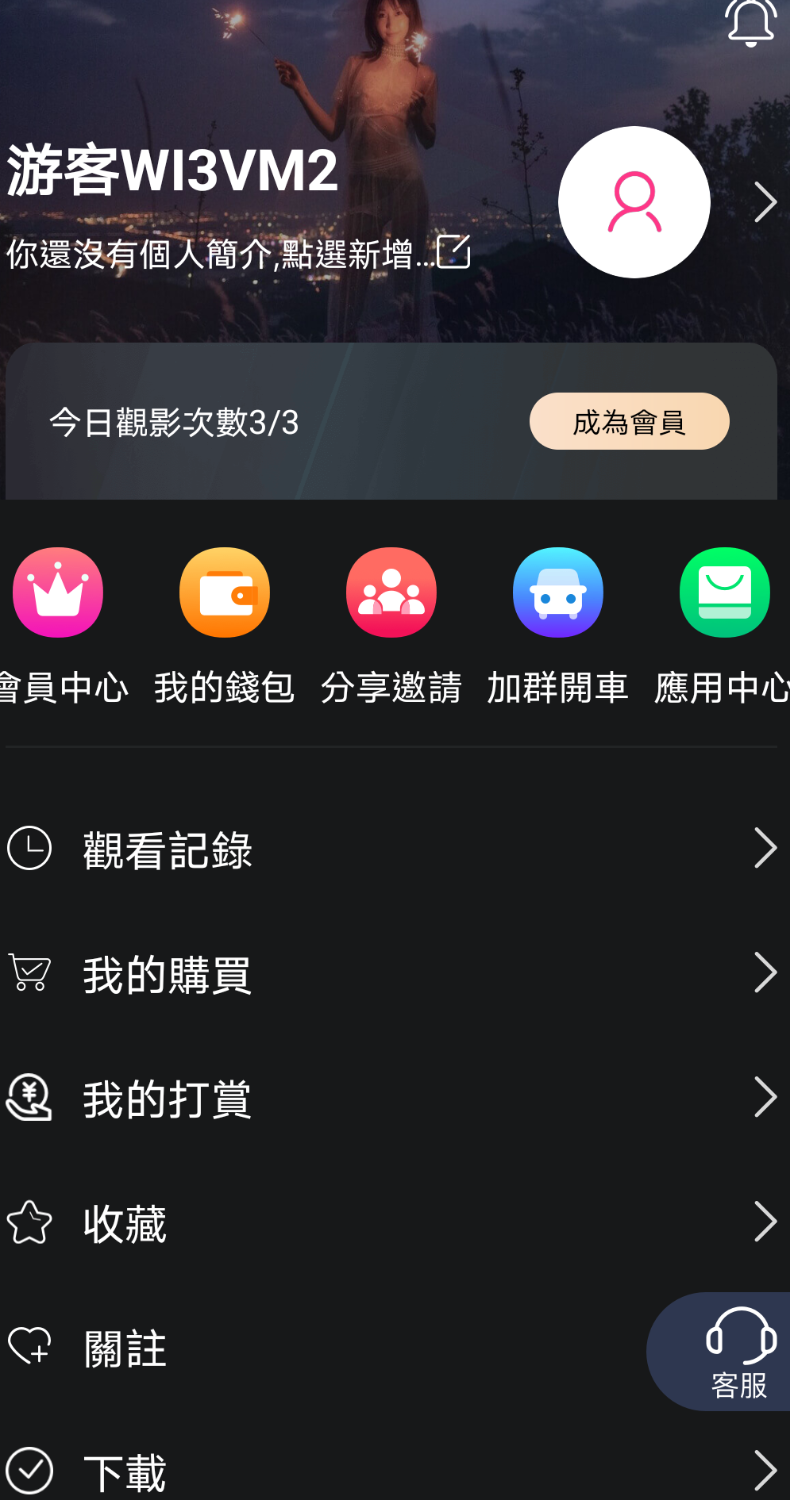Viewport: 790px width, 1500px height.
Task: Open 收藏 list
Action: click(390, 1222)
